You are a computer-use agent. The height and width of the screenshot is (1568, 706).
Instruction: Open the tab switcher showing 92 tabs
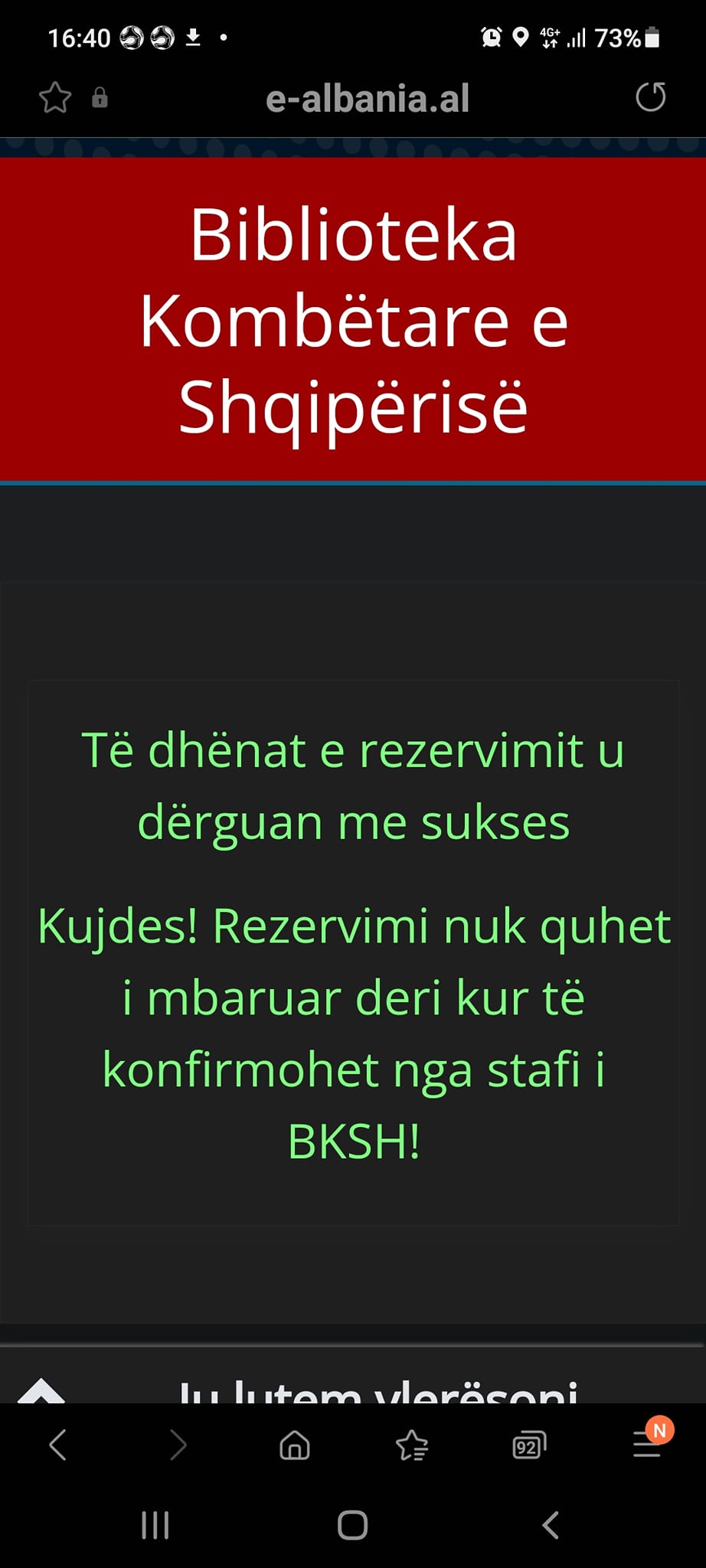pos(529,1445)
